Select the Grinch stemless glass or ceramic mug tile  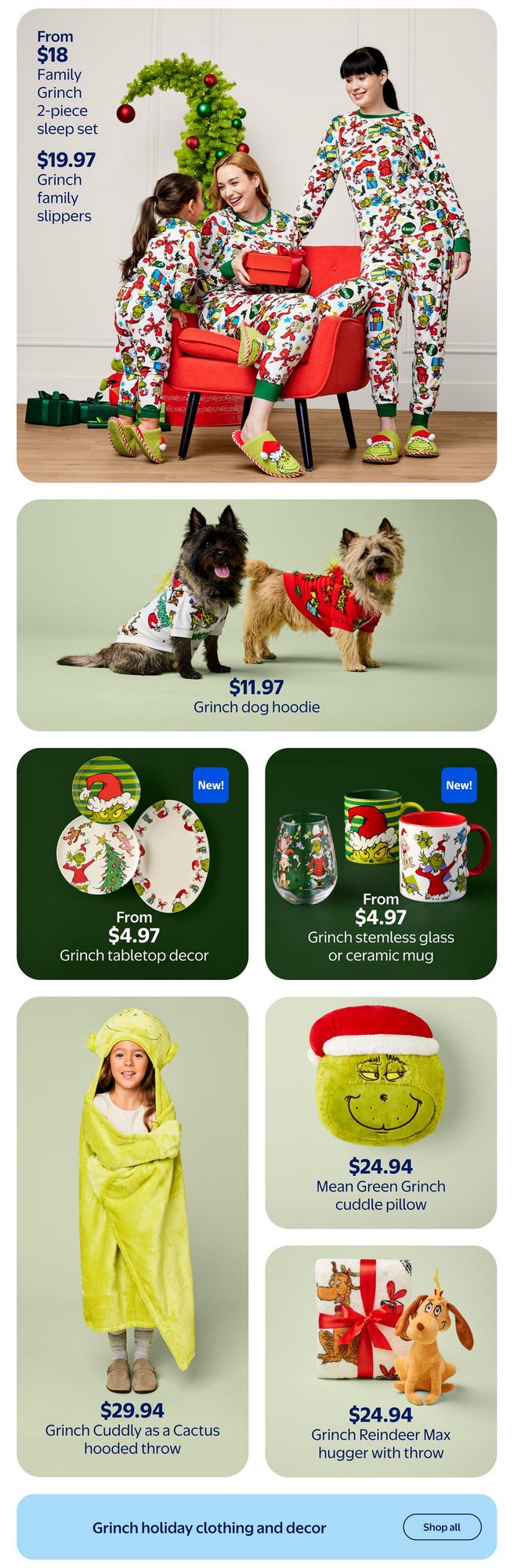click(x=381, y=863)
